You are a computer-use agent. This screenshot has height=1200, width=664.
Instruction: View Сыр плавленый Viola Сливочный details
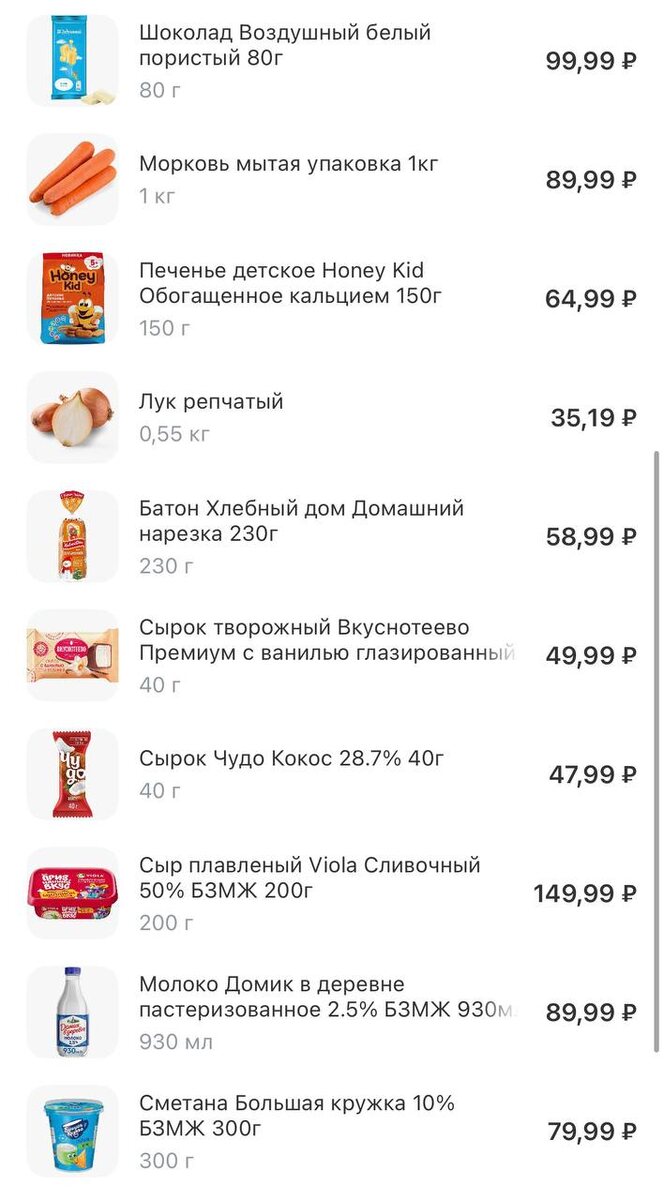coord(309,878)
